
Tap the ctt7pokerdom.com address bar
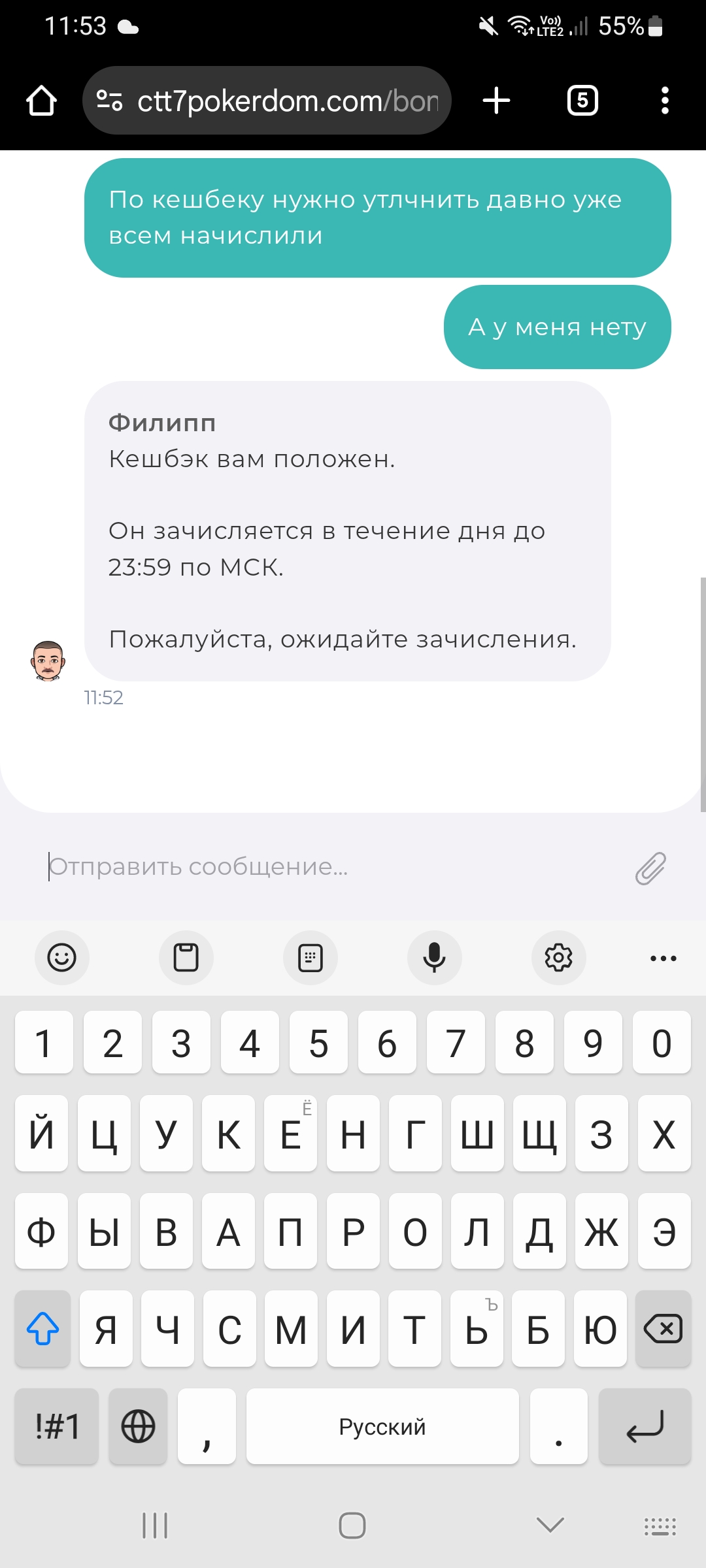[267, 101]
